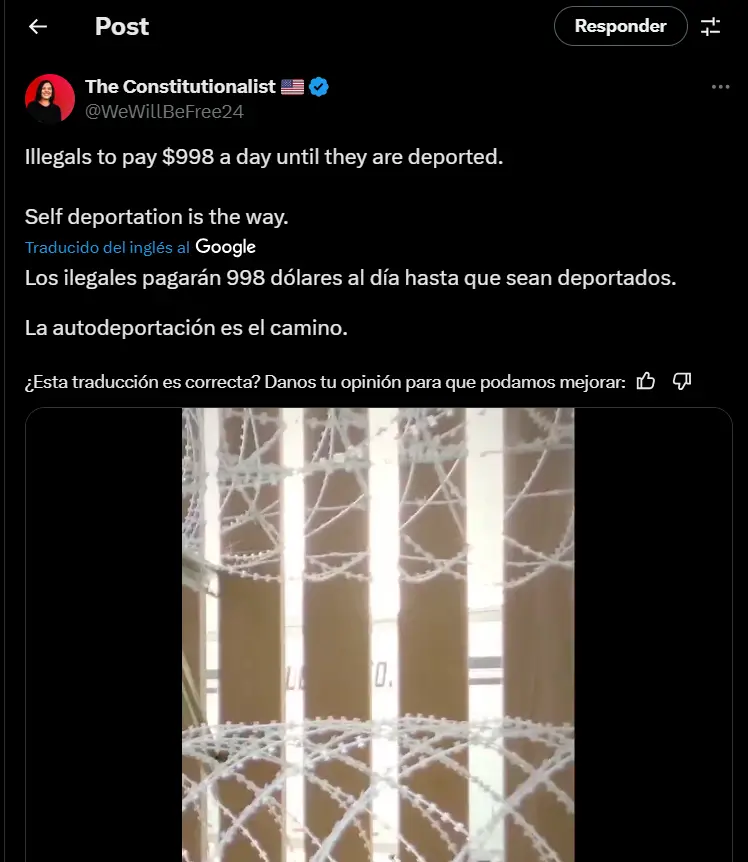Open The Constitutionalist profile picture

pyautogui.click(x=50, y=99)
